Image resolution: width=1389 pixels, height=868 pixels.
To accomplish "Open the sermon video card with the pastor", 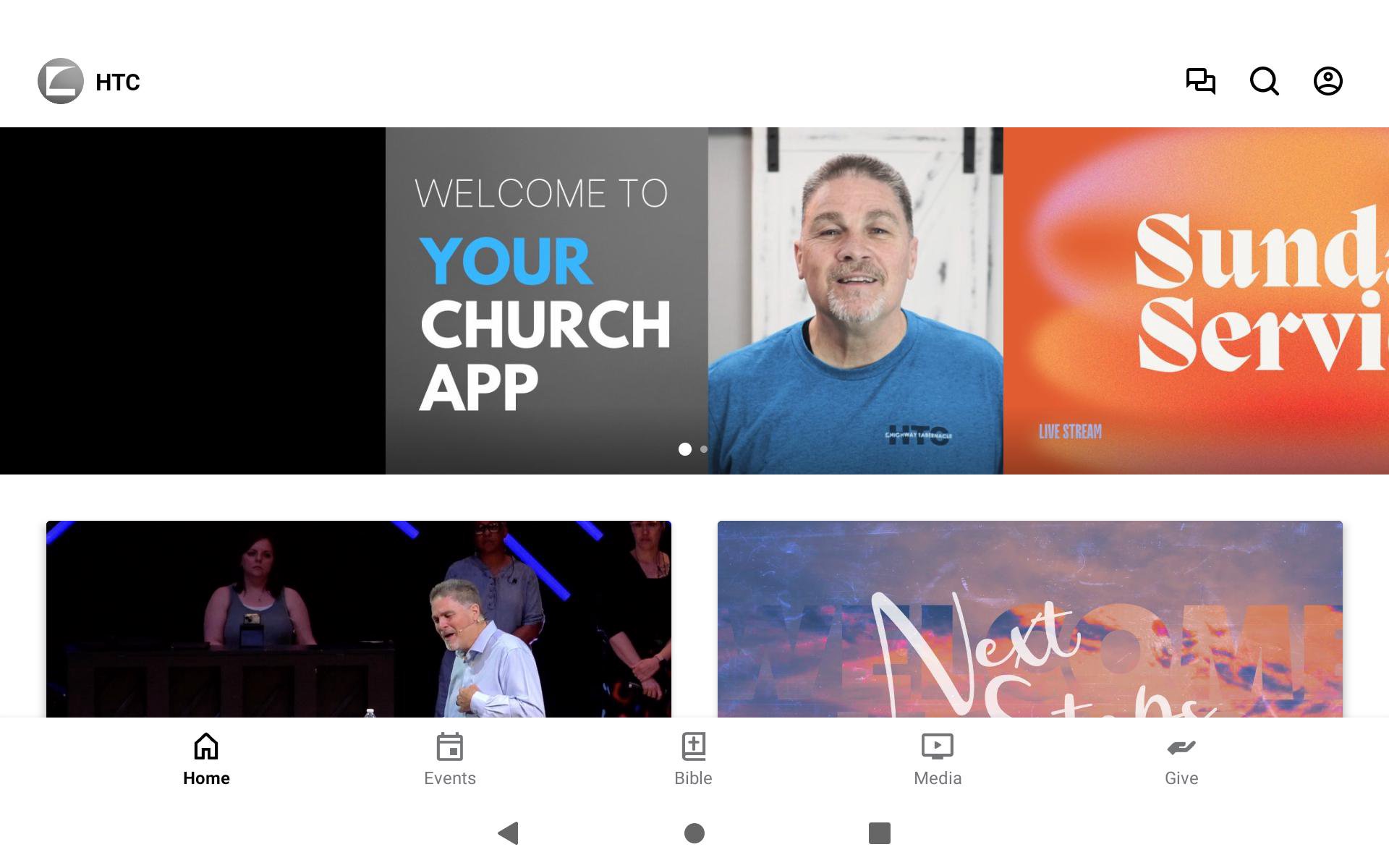I will [358, 618].
